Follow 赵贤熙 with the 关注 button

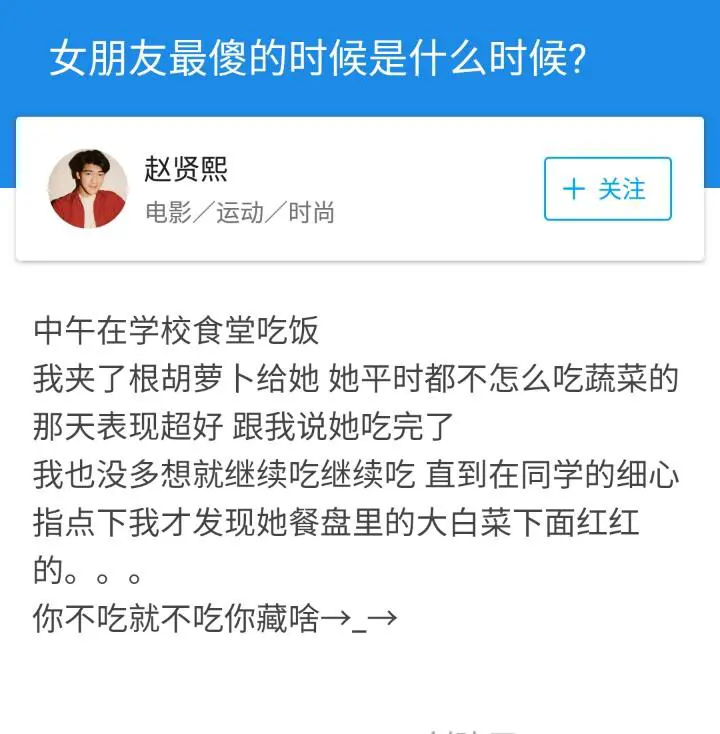tap(607, 189)
